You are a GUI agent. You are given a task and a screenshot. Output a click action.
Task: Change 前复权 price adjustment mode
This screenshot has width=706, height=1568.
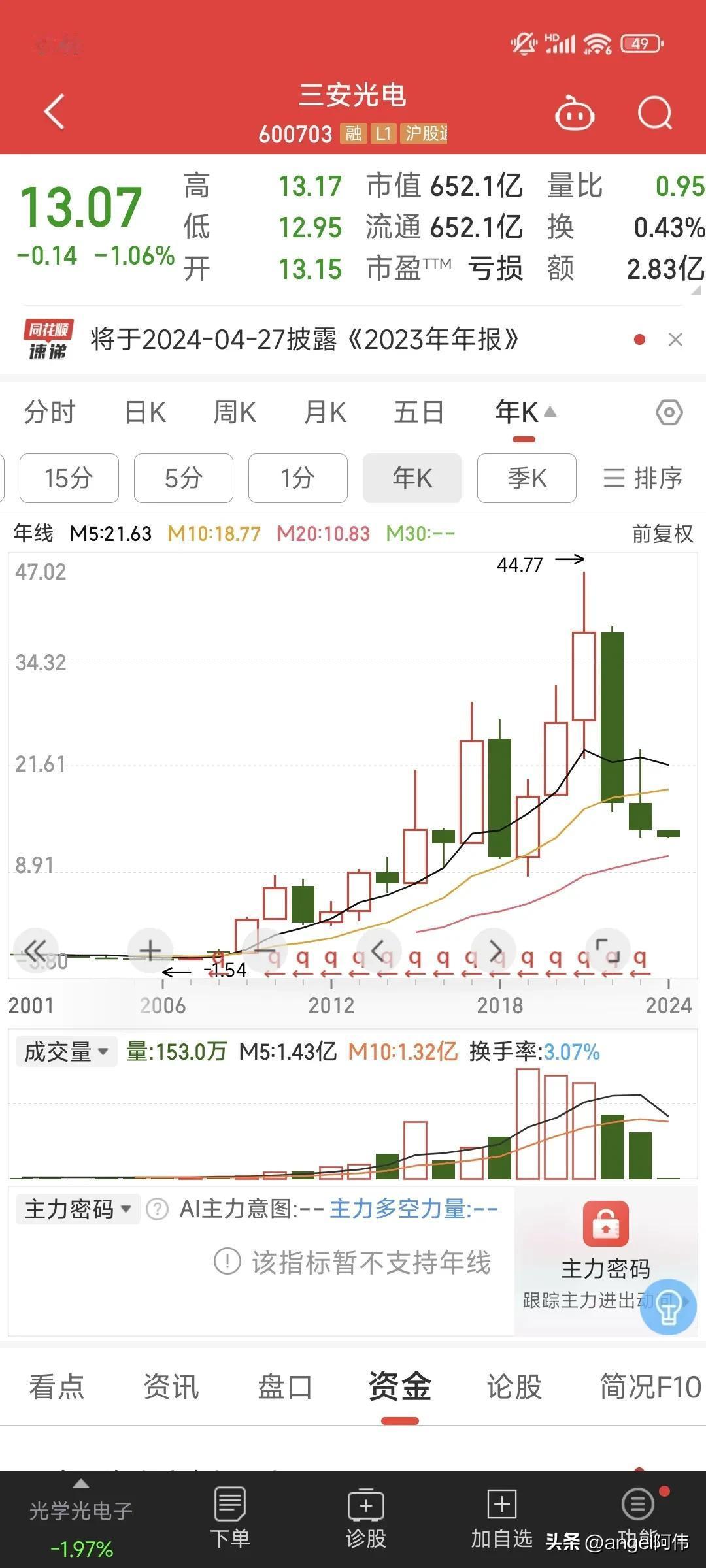pyautogui.click(x=662, y=534)
